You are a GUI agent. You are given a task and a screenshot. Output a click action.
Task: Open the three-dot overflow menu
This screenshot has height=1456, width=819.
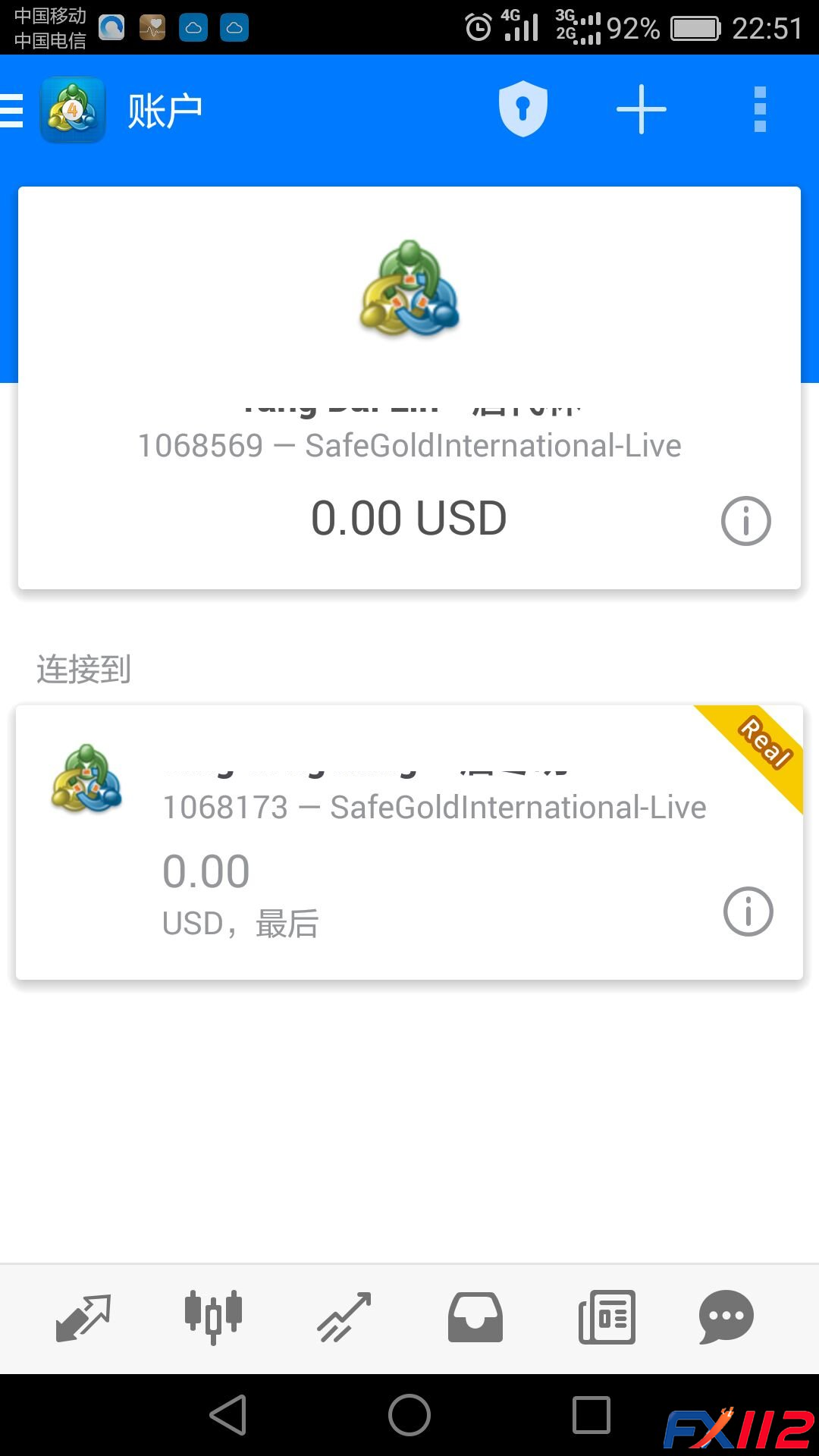(x=760, y=110)
